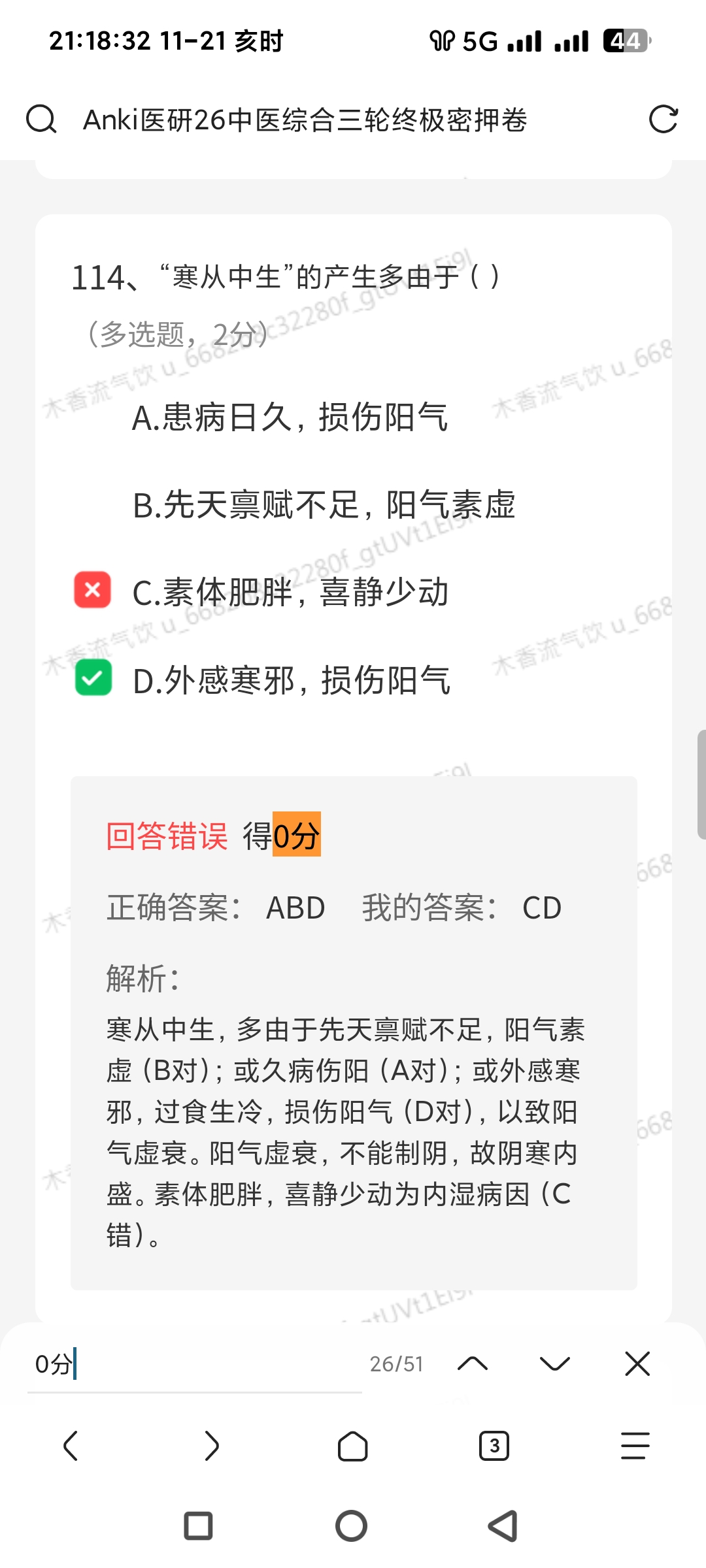Screen dimensions: 706x1568
Task: Open recent apps with the square button
Action: click(x=198, y=1526)
